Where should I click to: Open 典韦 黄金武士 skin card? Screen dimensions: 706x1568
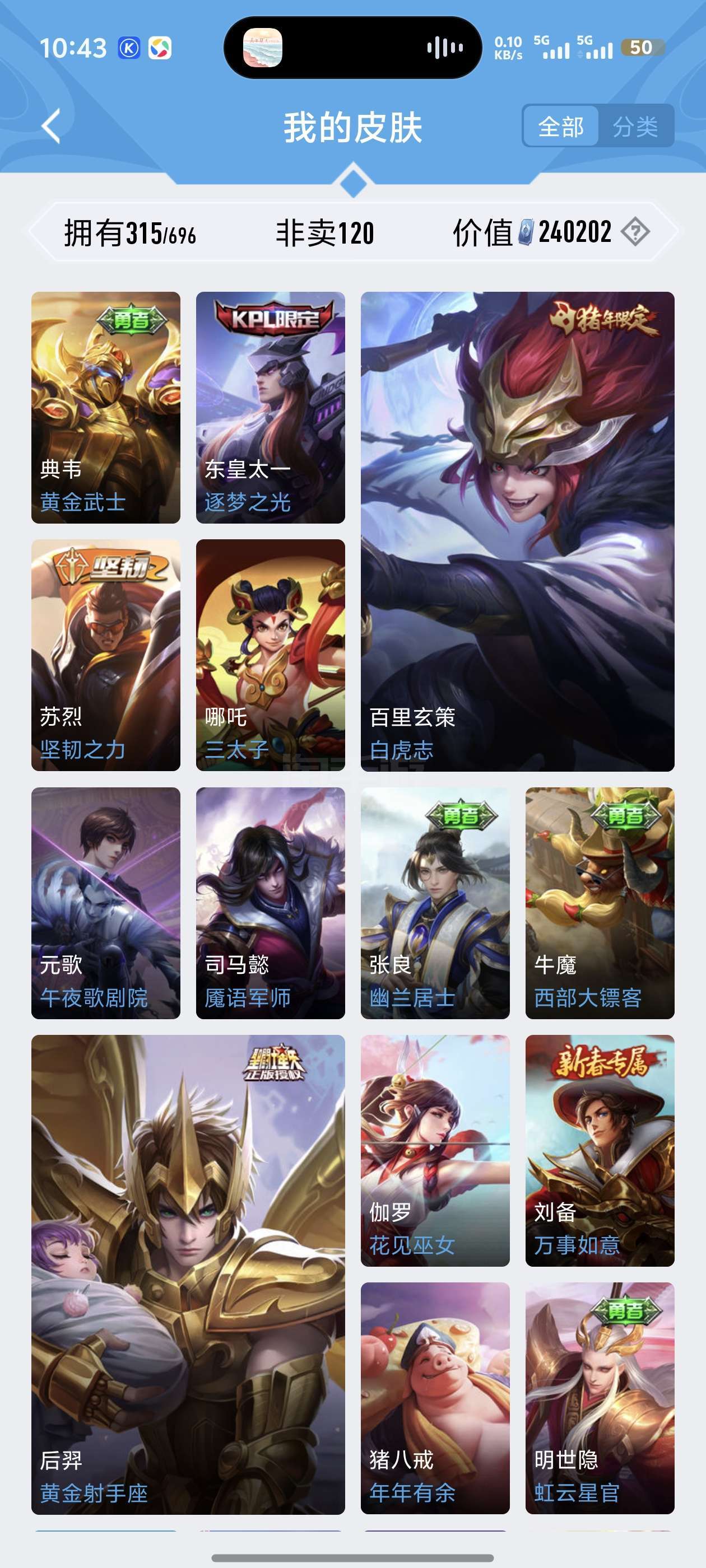coord(106,407)
